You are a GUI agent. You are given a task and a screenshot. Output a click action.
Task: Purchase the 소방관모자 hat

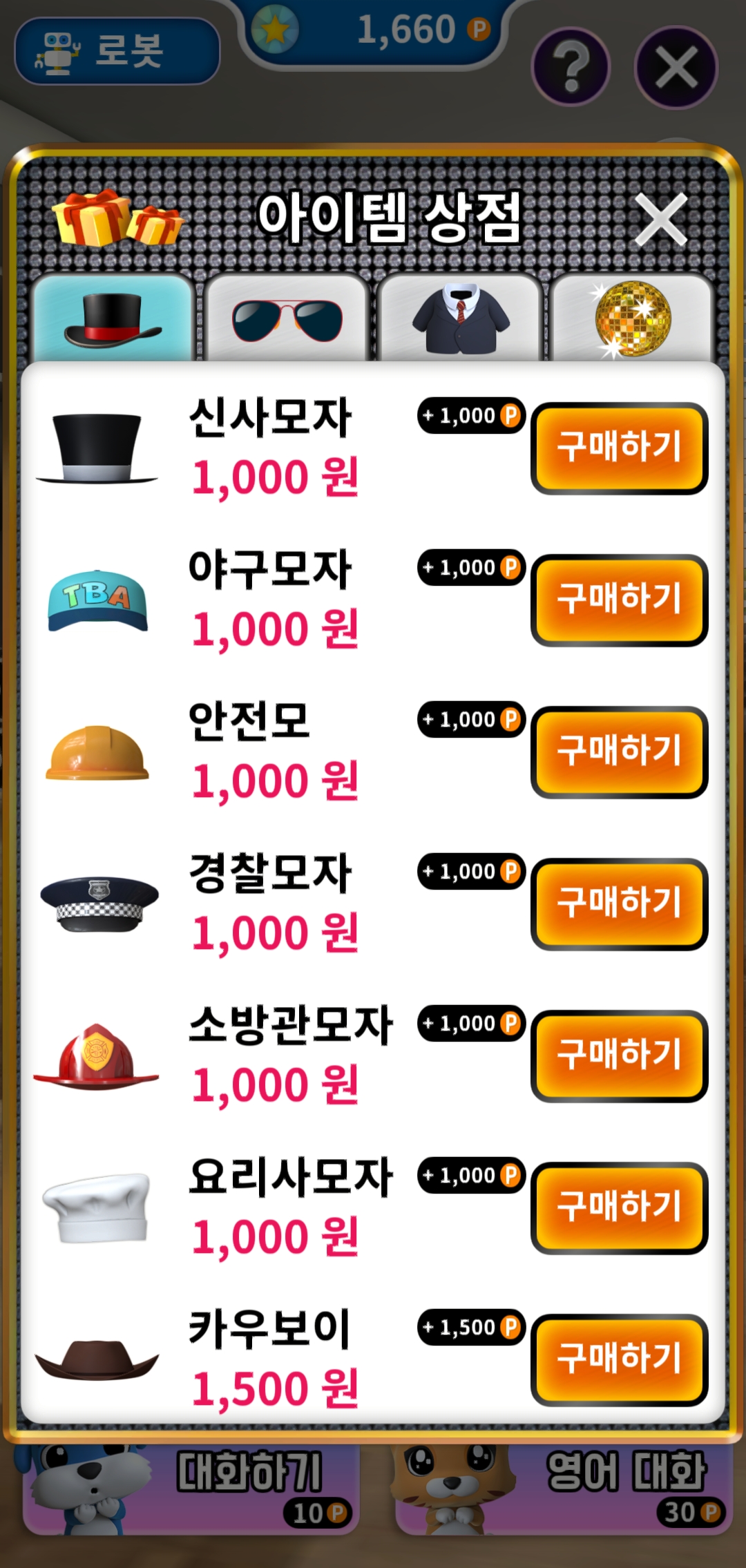(x=619, y=1055)
